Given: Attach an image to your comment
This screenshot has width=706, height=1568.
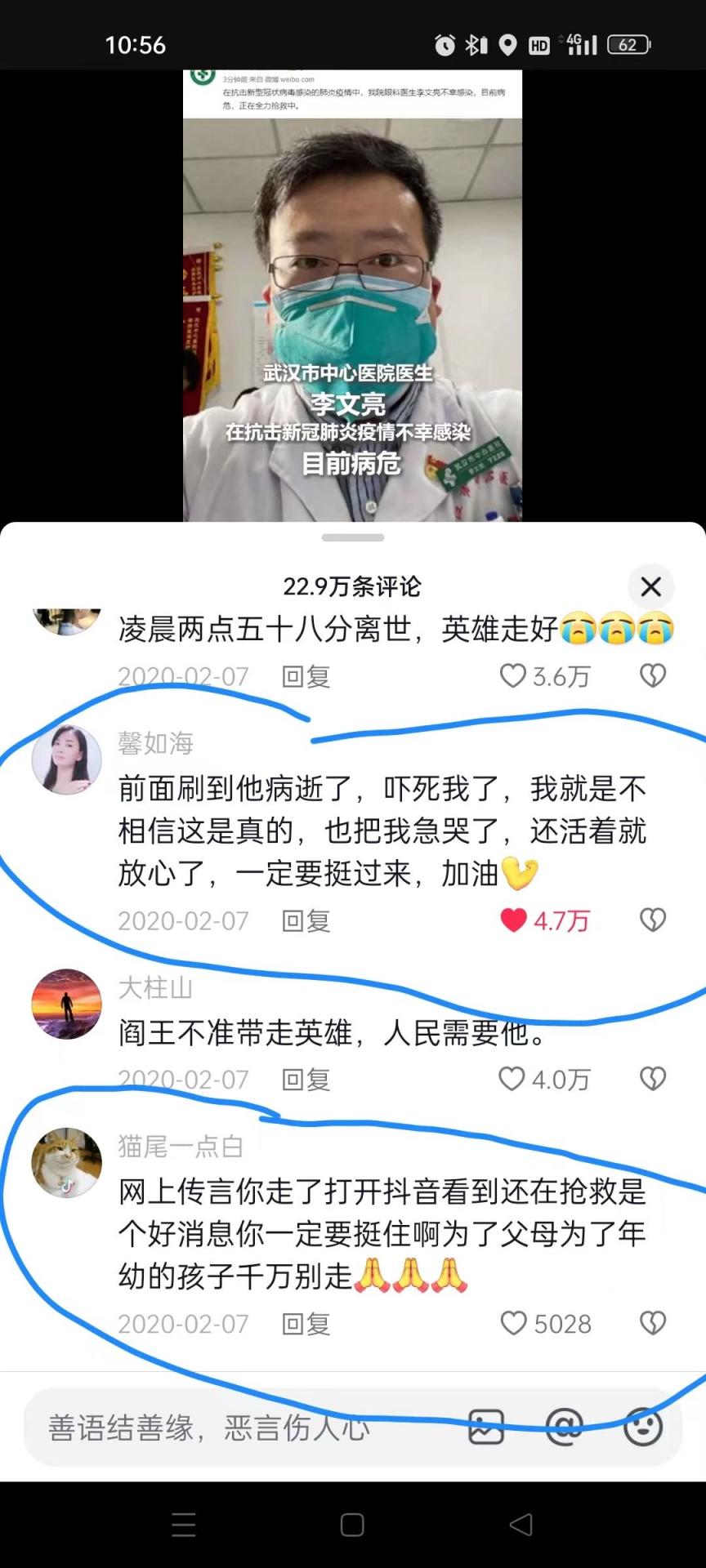Looking at the screenshot, I should tap(486, 1428).
